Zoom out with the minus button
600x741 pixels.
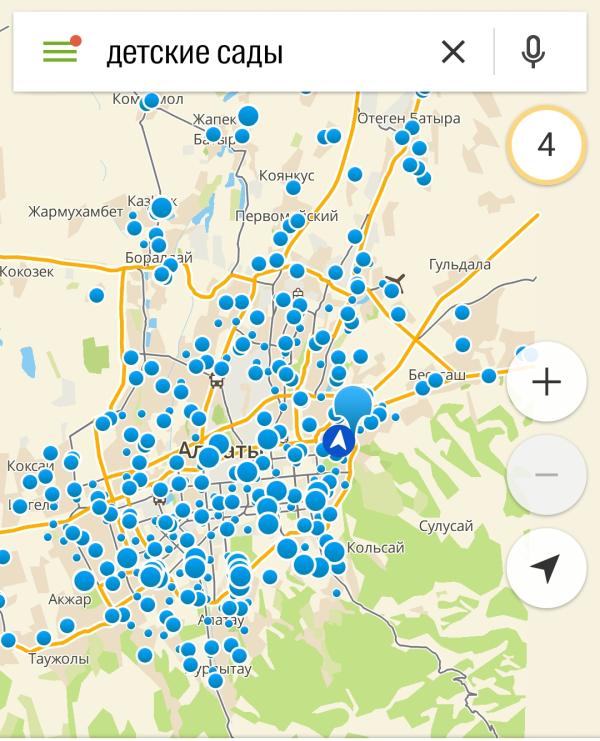point(546,474)
